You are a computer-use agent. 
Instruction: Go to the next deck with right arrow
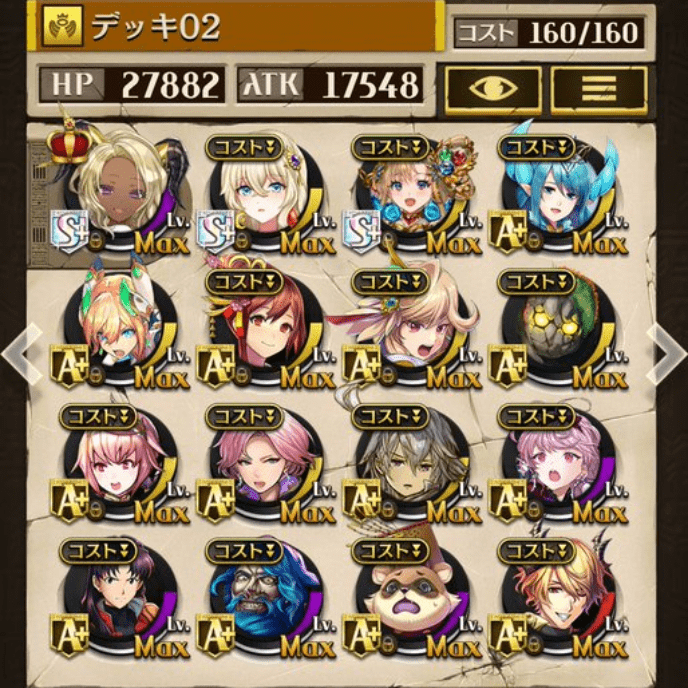point(666,352)
